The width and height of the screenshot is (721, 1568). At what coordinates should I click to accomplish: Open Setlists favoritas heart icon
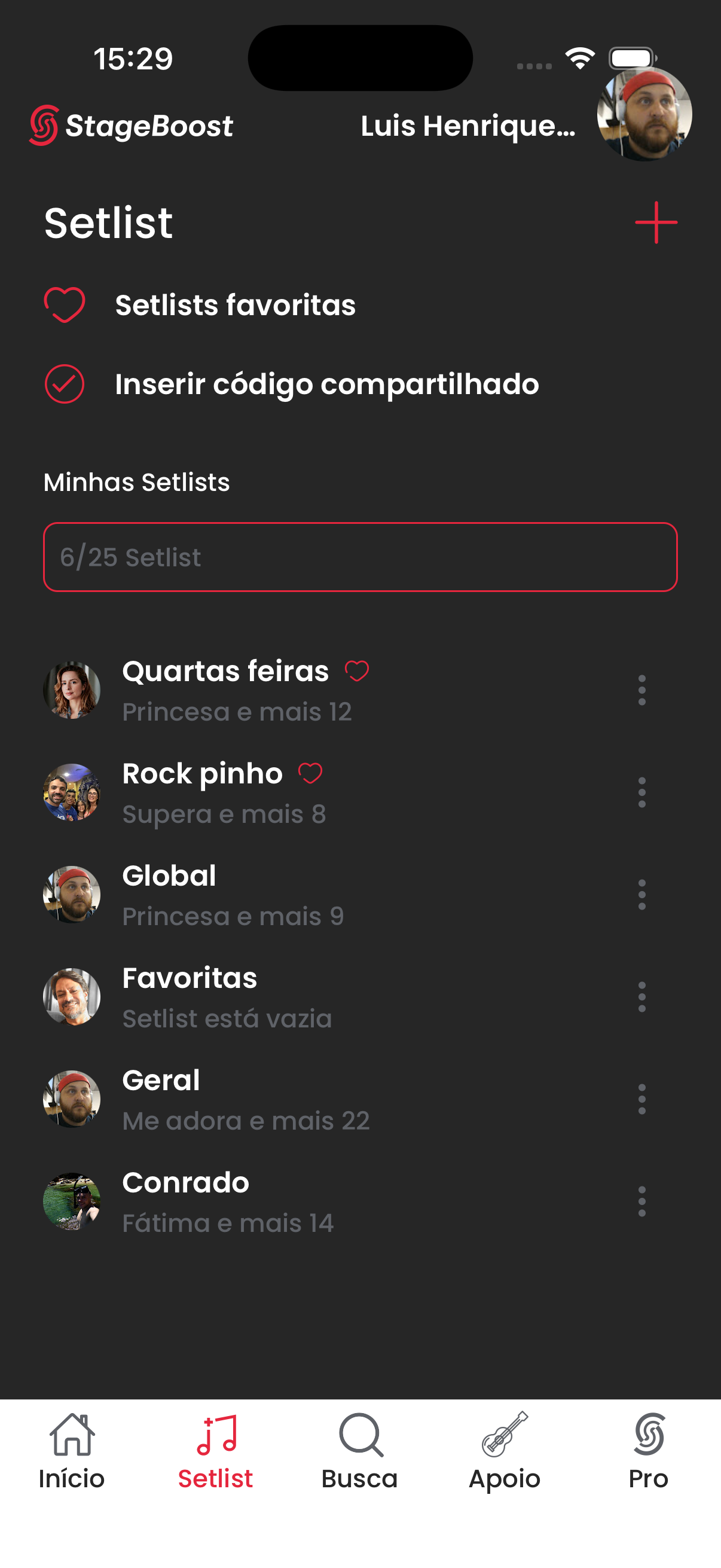pyautogui.click(x=65, y=304)
